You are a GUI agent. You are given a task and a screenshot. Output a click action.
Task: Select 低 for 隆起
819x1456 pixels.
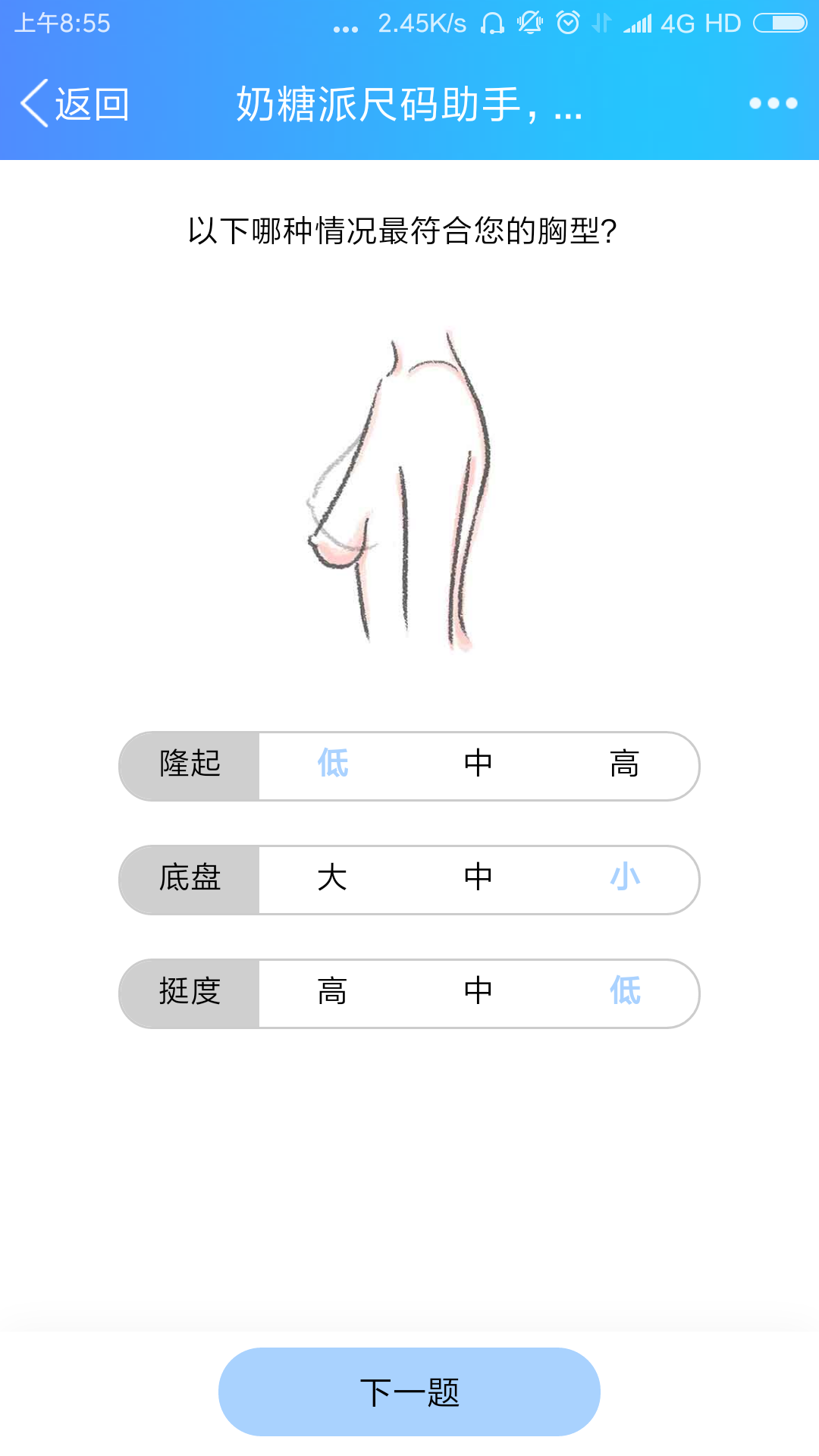pos(333,764)
